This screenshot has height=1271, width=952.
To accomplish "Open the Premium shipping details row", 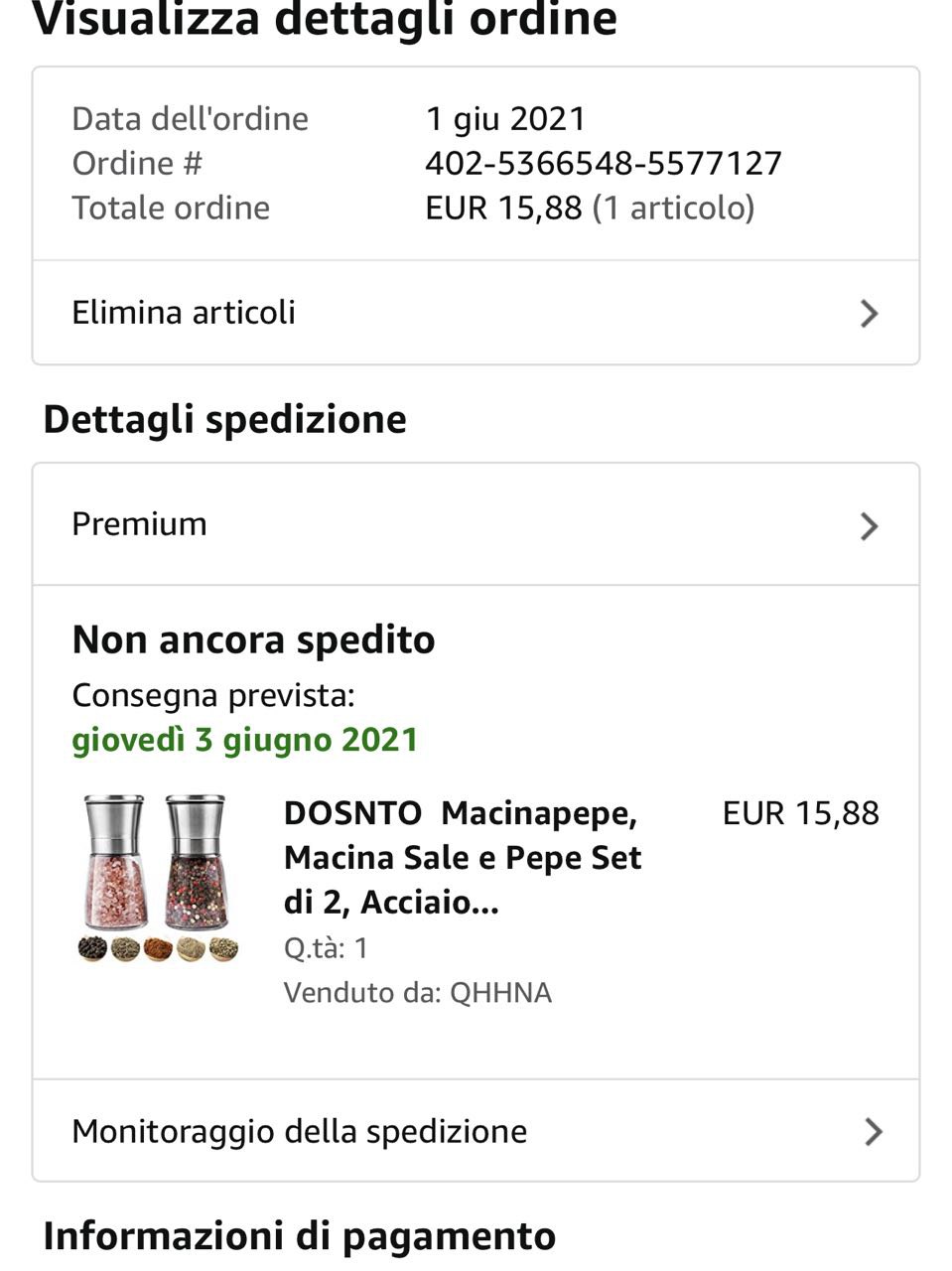I will (476, 524).
